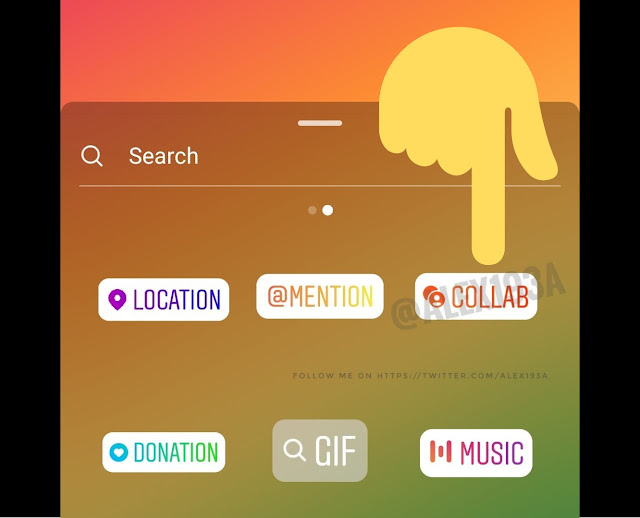
Task: Pick the Music sticker
Action: [x=476, y=453]
